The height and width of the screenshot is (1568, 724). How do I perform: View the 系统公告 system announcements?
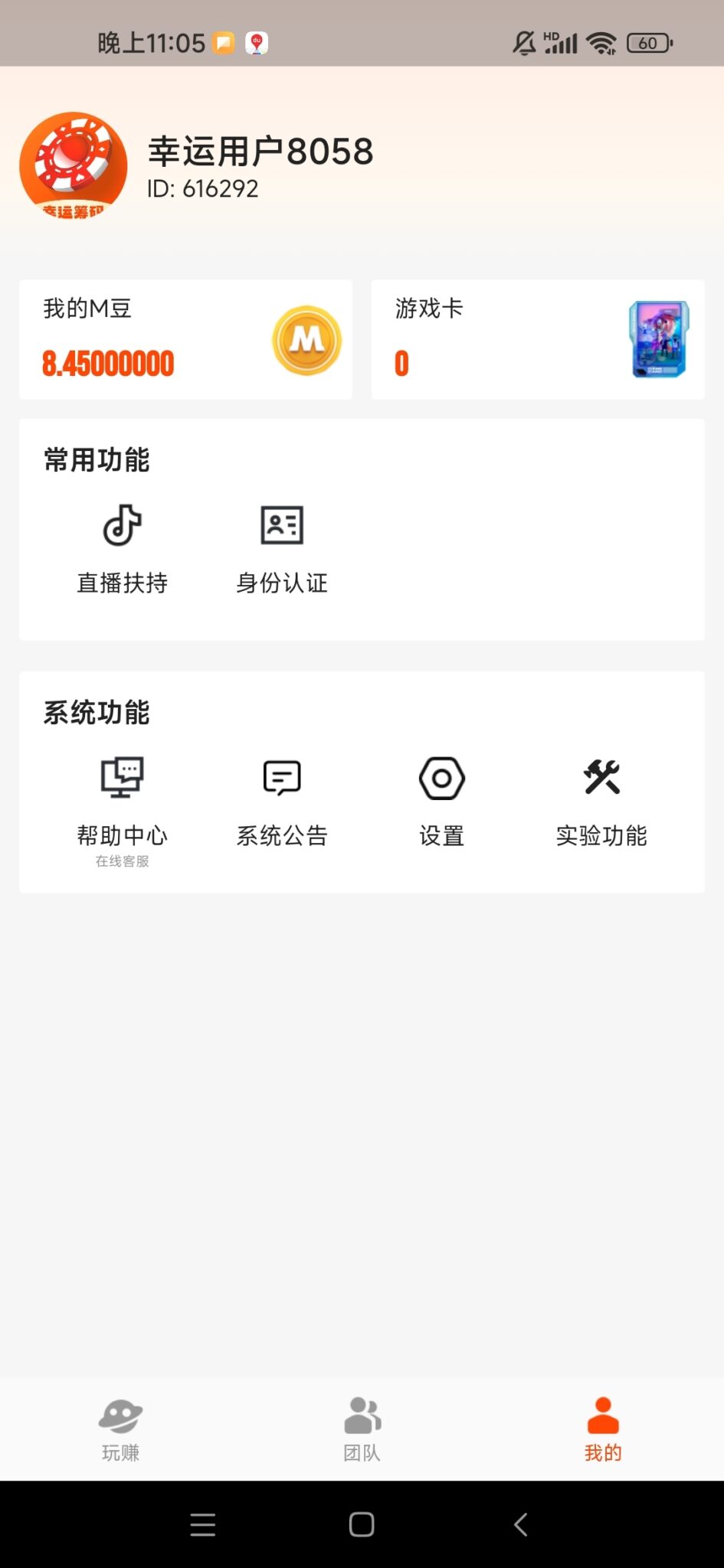(283, 800)
